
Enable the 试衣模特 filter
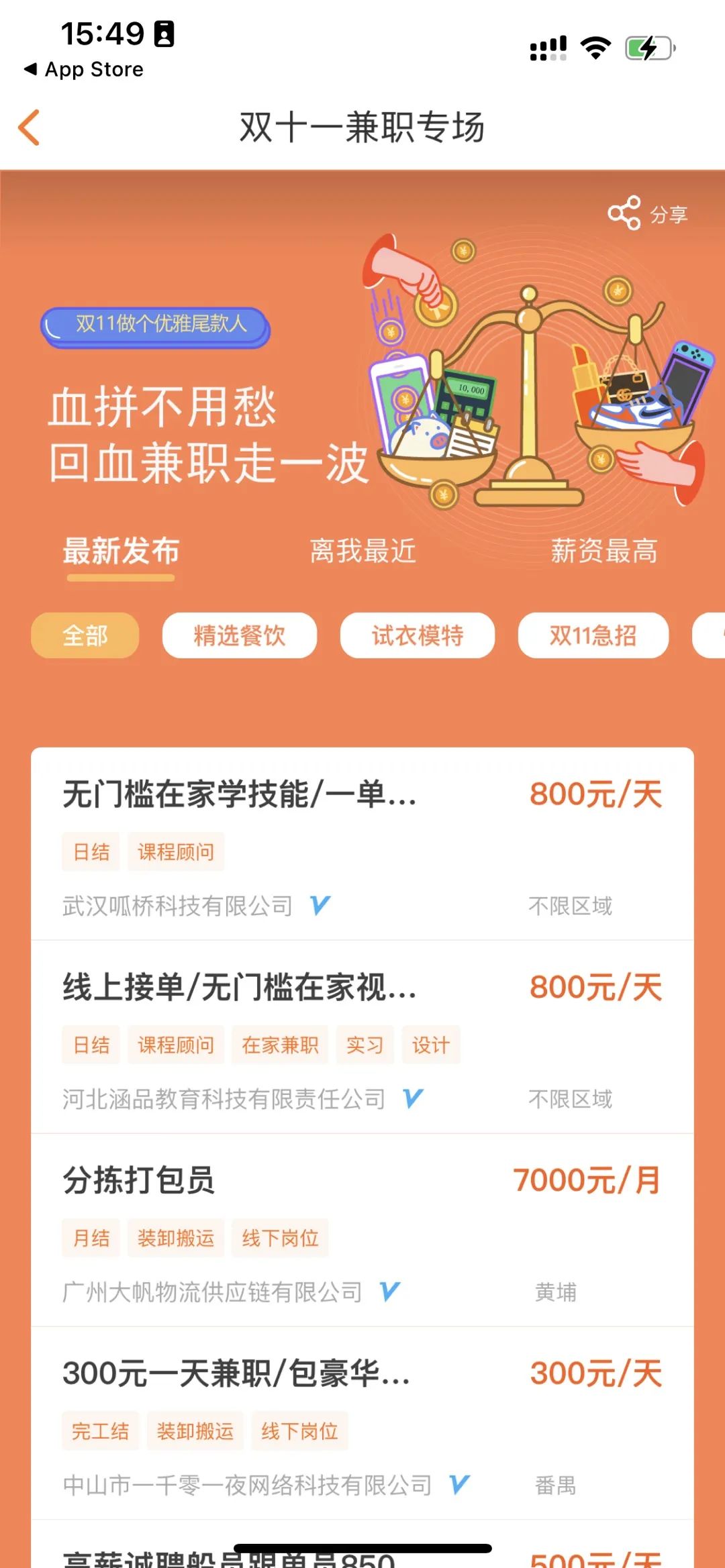click(x=417, y=635)
